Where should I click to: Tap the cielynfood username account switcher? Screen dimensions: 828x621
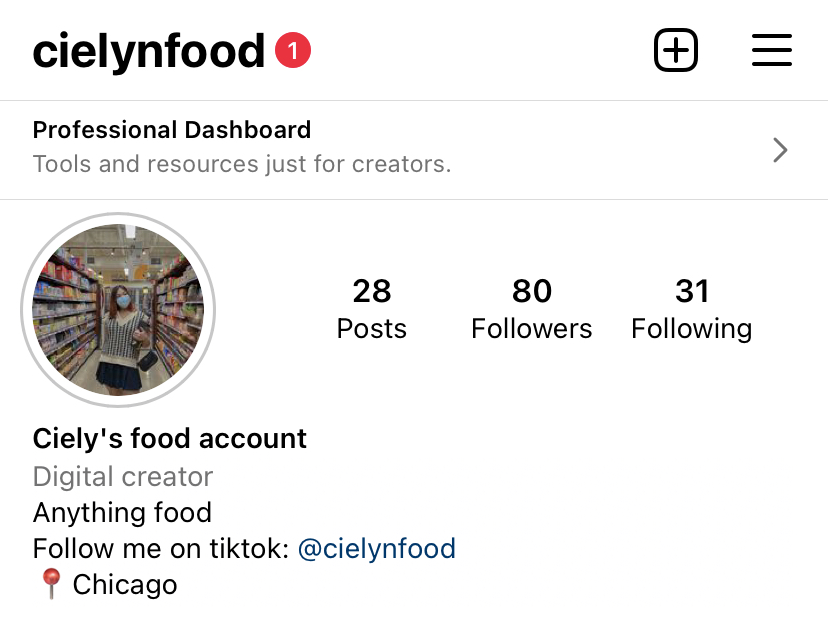pos(148,51)
